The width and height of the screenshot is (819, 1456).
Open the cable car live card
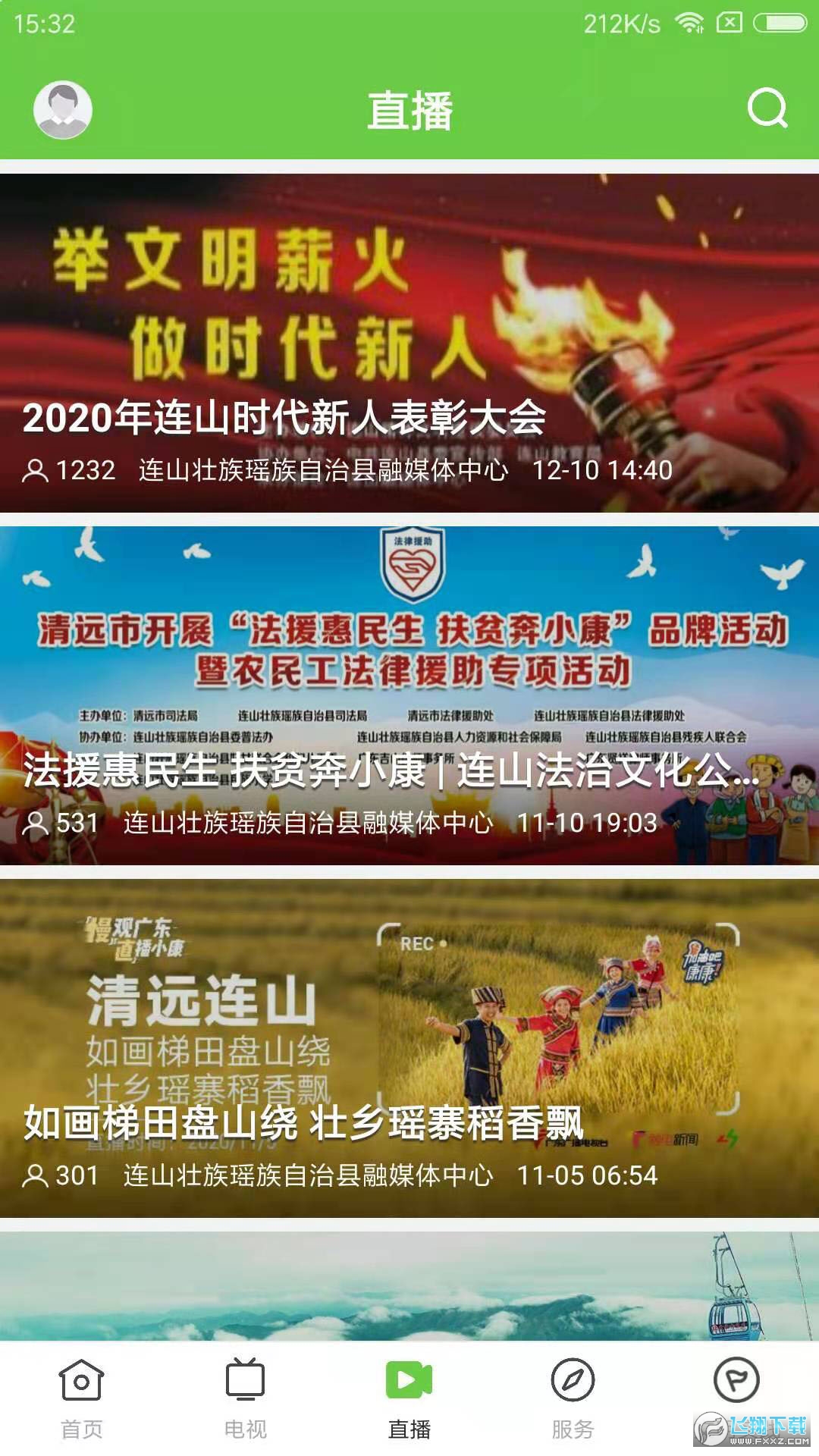click(409, 1285)
